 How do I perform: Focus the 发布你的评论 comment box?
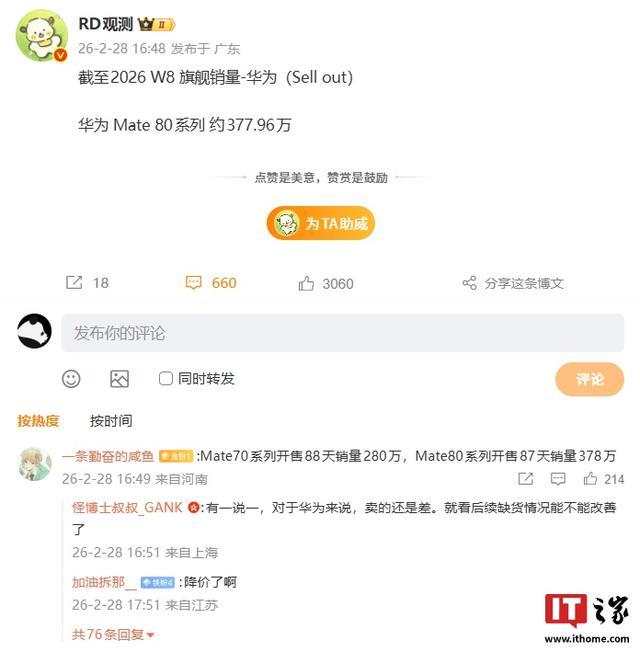343,333
